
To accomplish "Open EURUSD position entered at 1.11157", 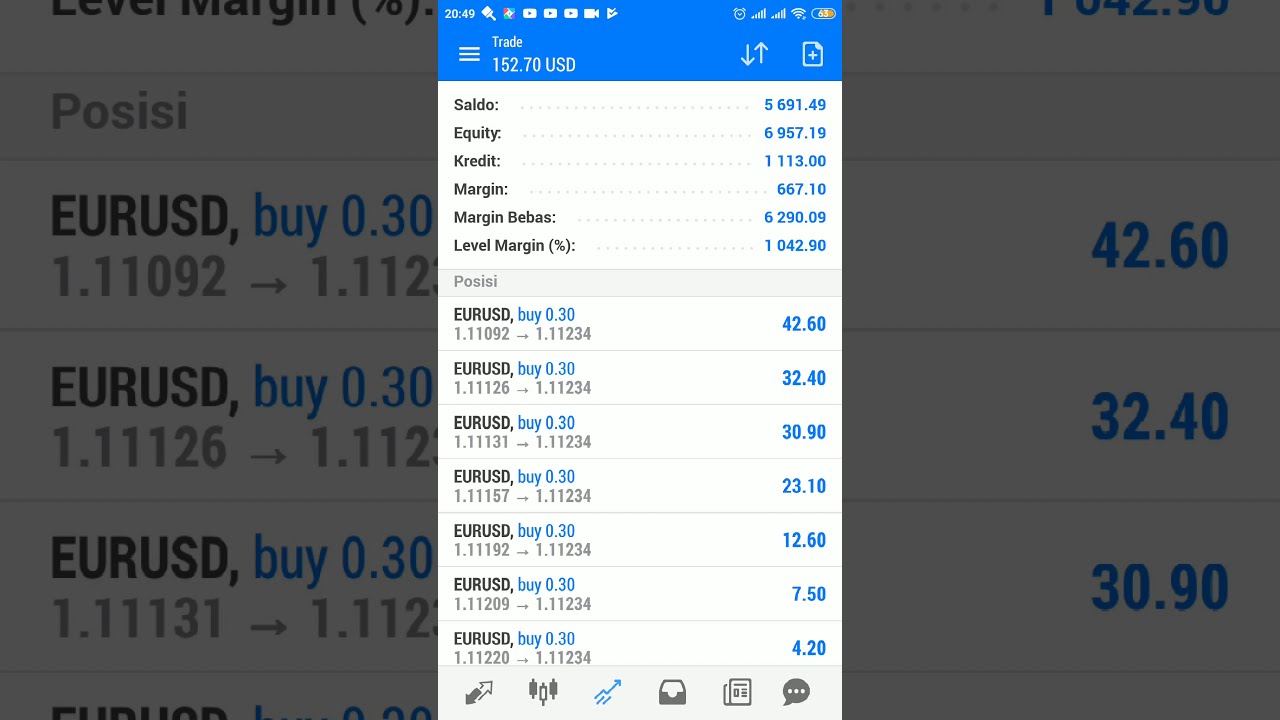I will [640, 486].
